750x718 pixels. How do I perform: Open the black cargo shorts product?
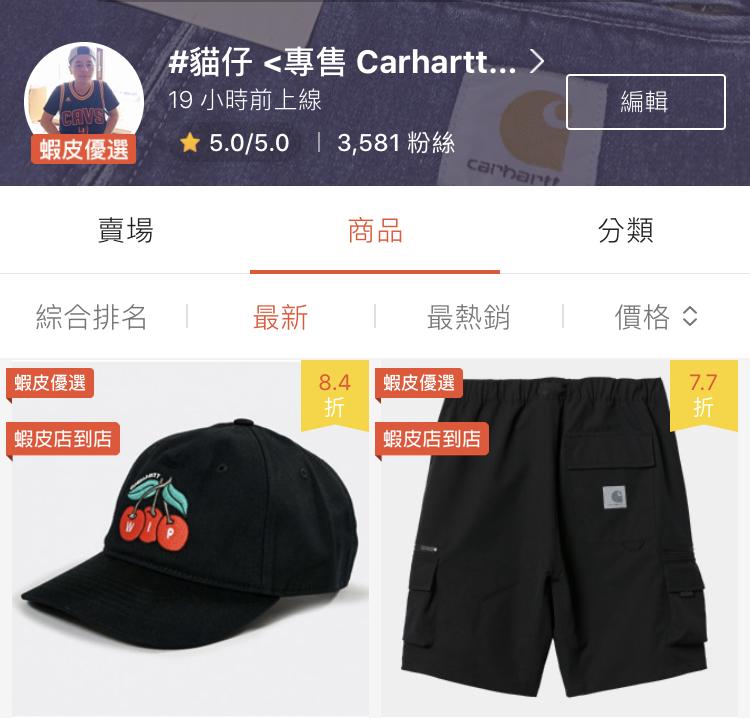click(559, 540)
